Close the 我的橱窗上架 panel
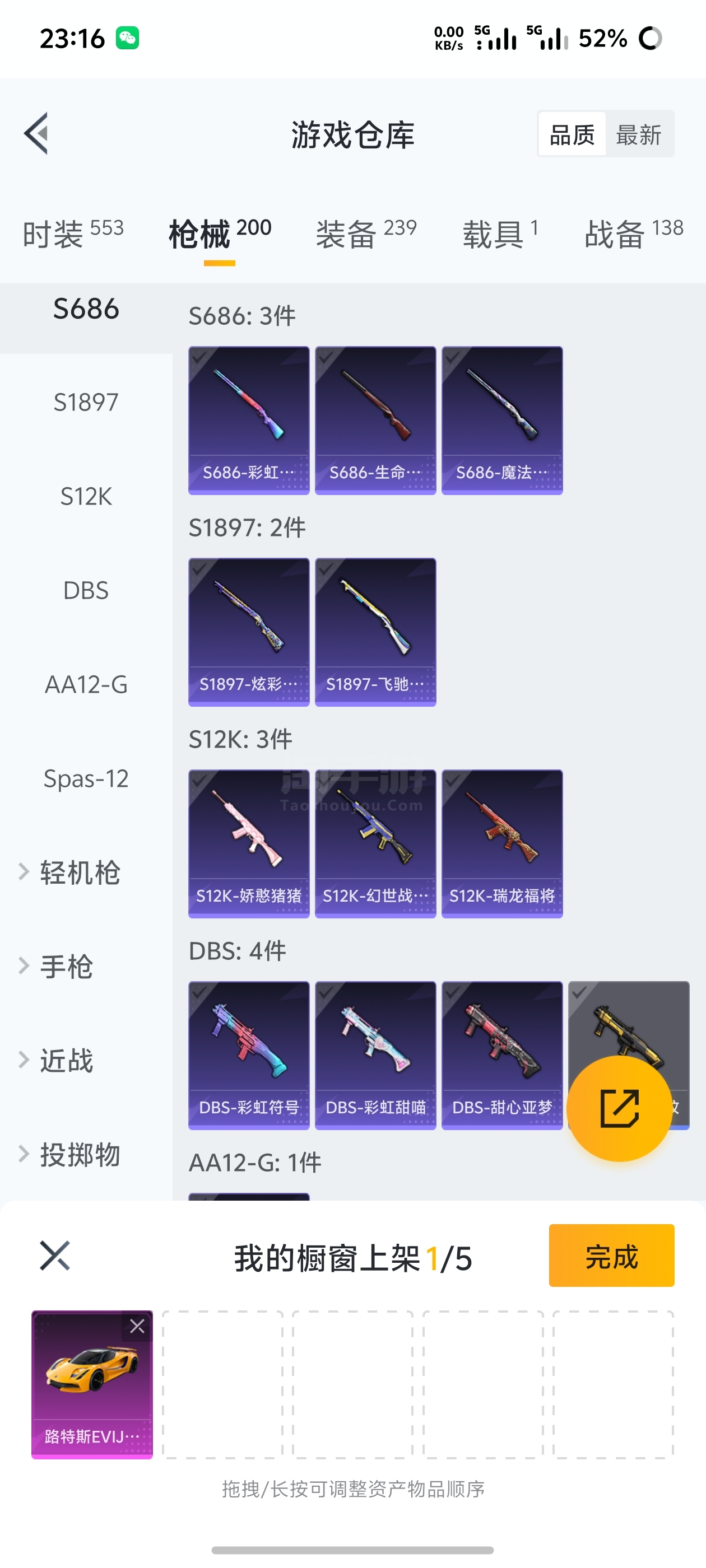Screen dimensions: 706x1568 pyautogui.click(x=55, y=1256)
